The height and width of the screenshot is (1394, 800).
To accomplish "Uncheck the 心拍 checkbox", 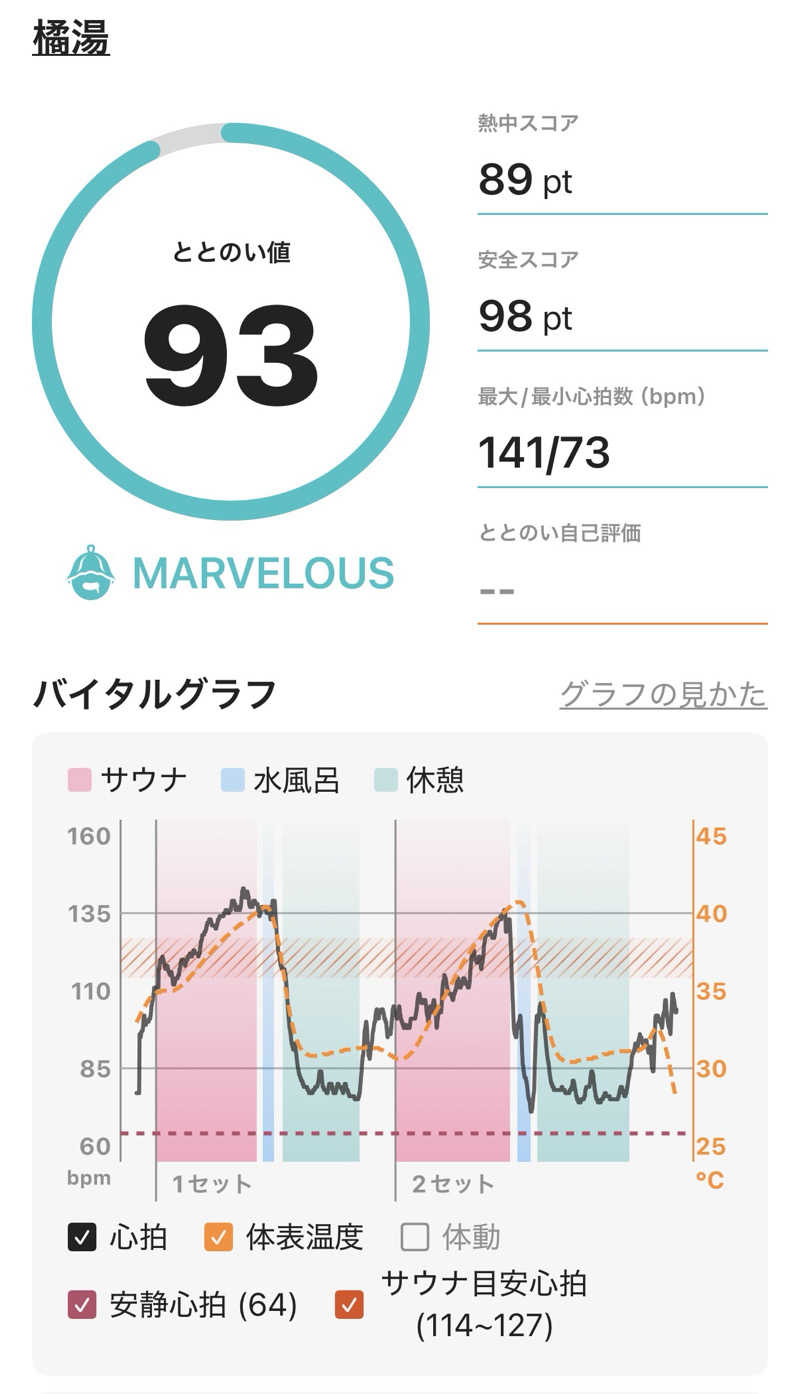I will pos(82,1237).
